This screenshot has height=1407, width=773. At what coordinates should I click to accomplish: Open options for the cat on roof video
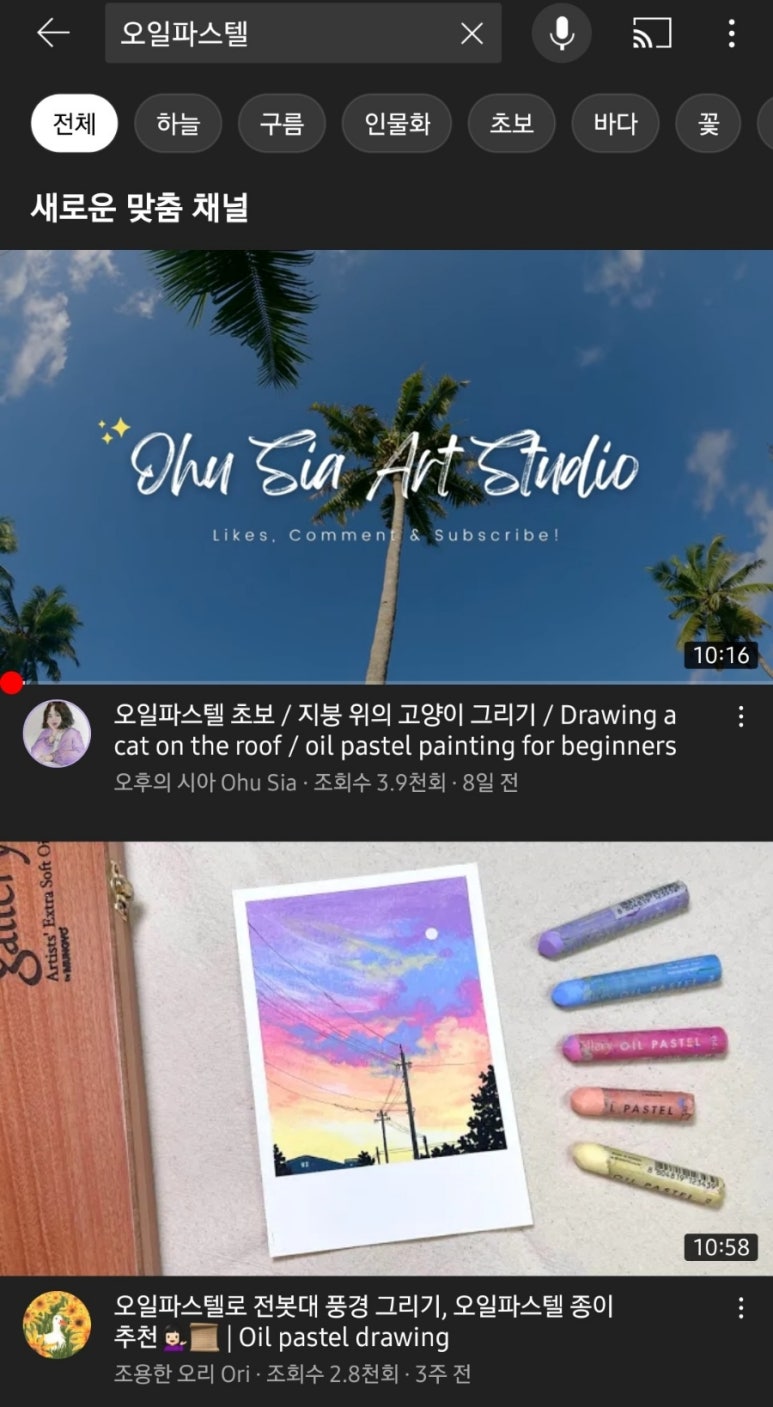click(741, 716)
